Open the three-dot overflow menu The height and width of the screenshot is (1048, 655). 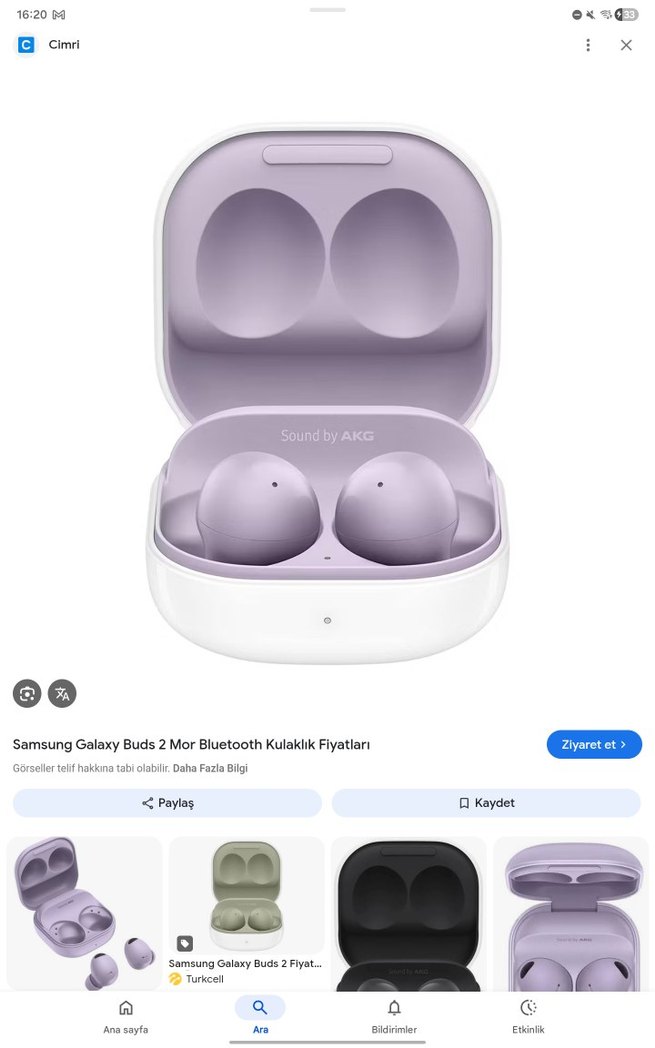click(x=588, y=45)
